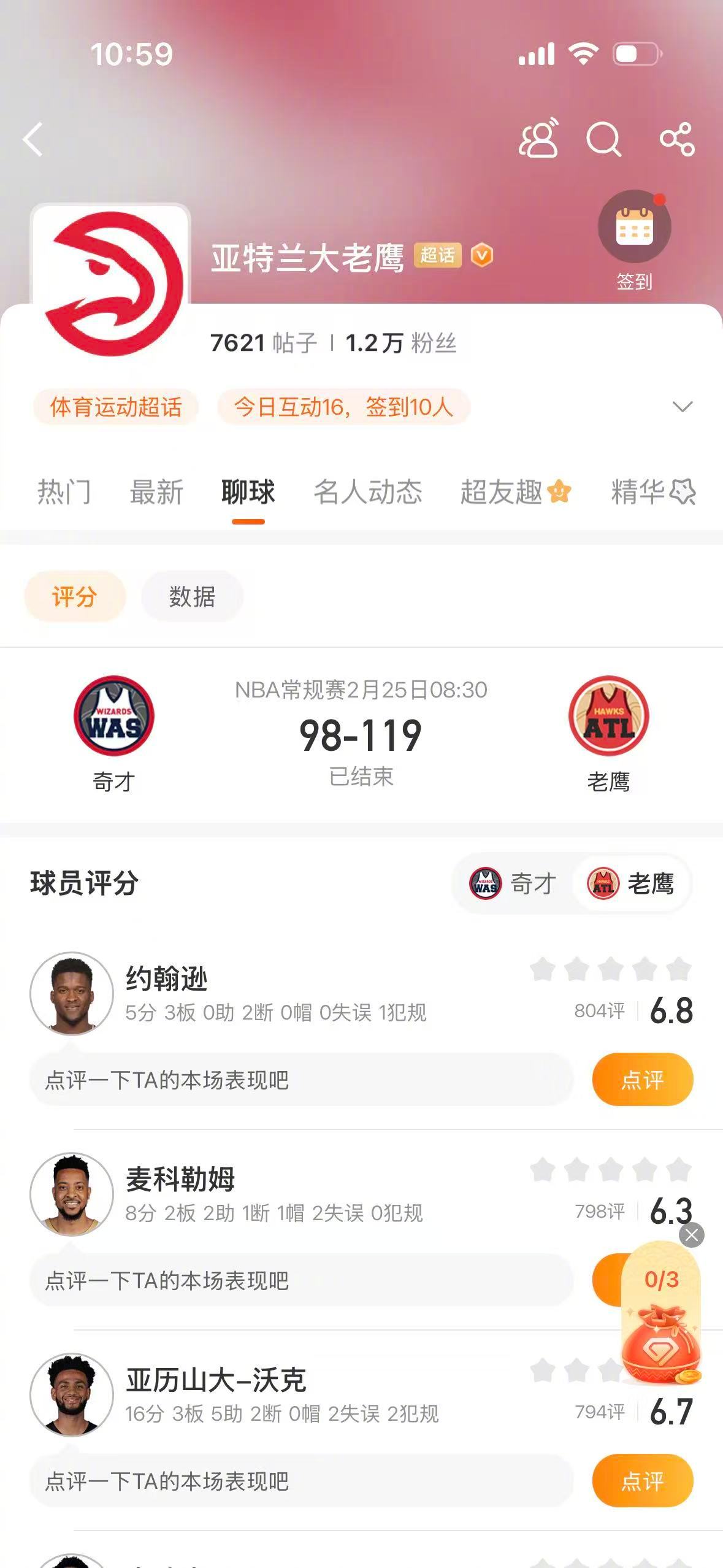Tap 点评 button for 亚历山大-沃克
723x1568 pixels.
click(x=642, y=1481)
